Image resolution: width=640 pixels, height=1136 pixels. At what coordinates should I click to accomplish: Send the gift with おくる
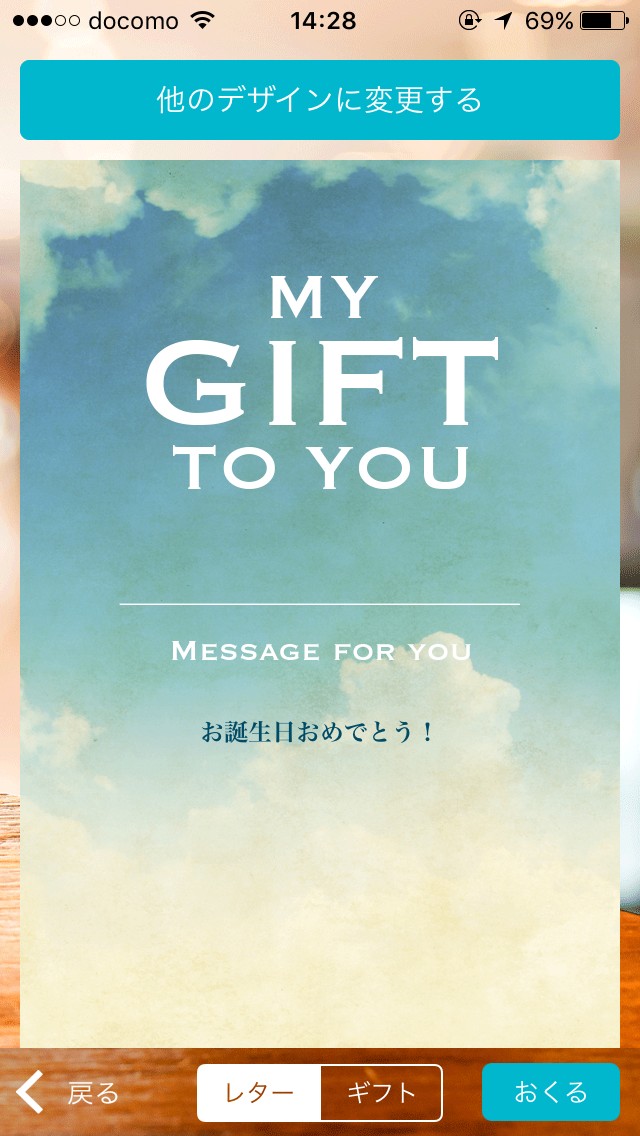[550, 1092]
